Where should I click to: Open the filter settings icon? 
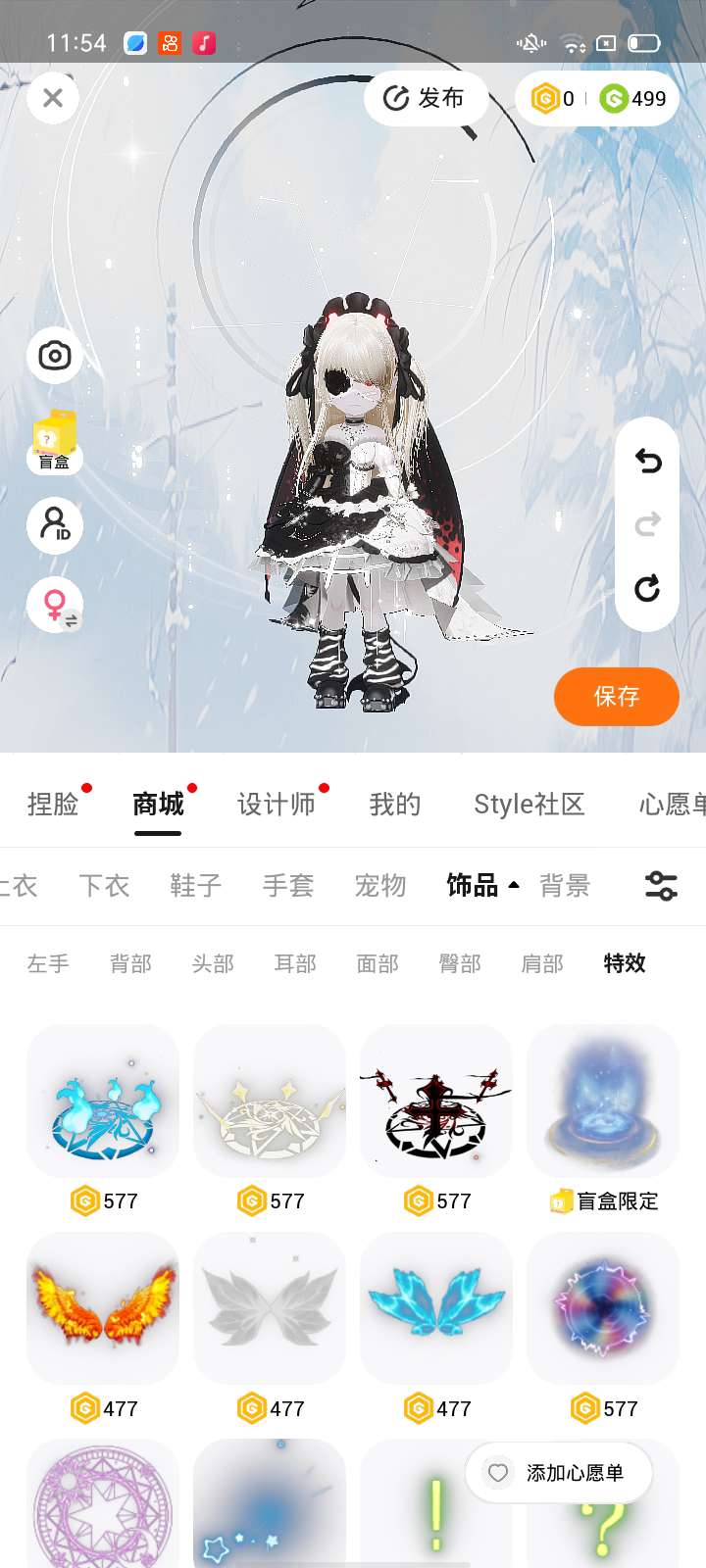tap(661, 885)
